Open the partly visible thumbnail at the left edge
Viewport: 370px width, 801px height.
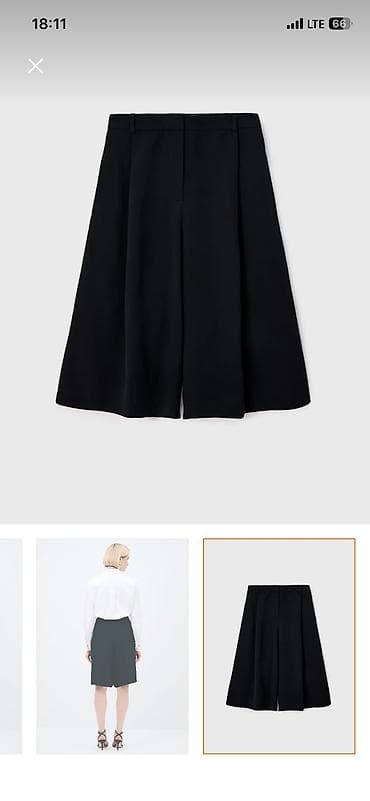click(11, 646)
